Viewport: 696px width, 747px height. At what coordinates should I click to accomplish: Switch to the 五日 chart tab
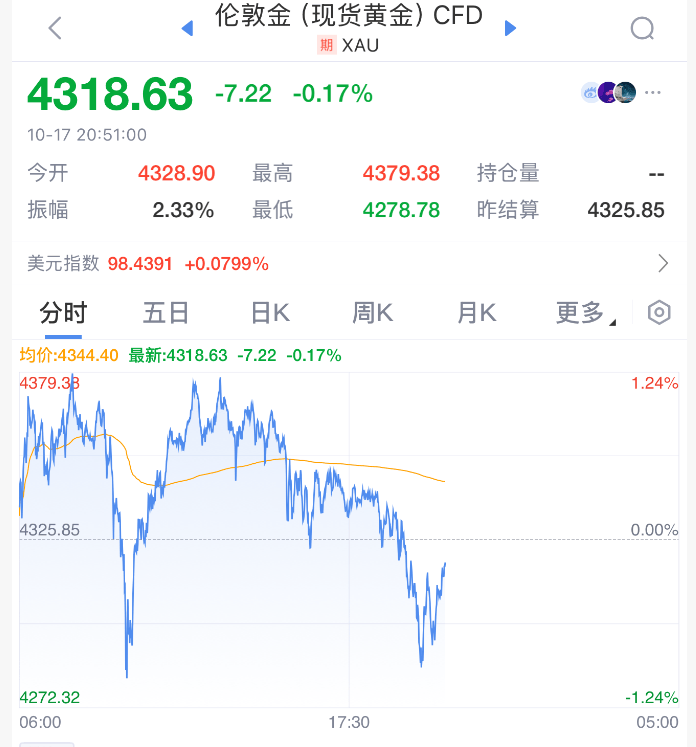pyautogui.click(x=166, y=313)
